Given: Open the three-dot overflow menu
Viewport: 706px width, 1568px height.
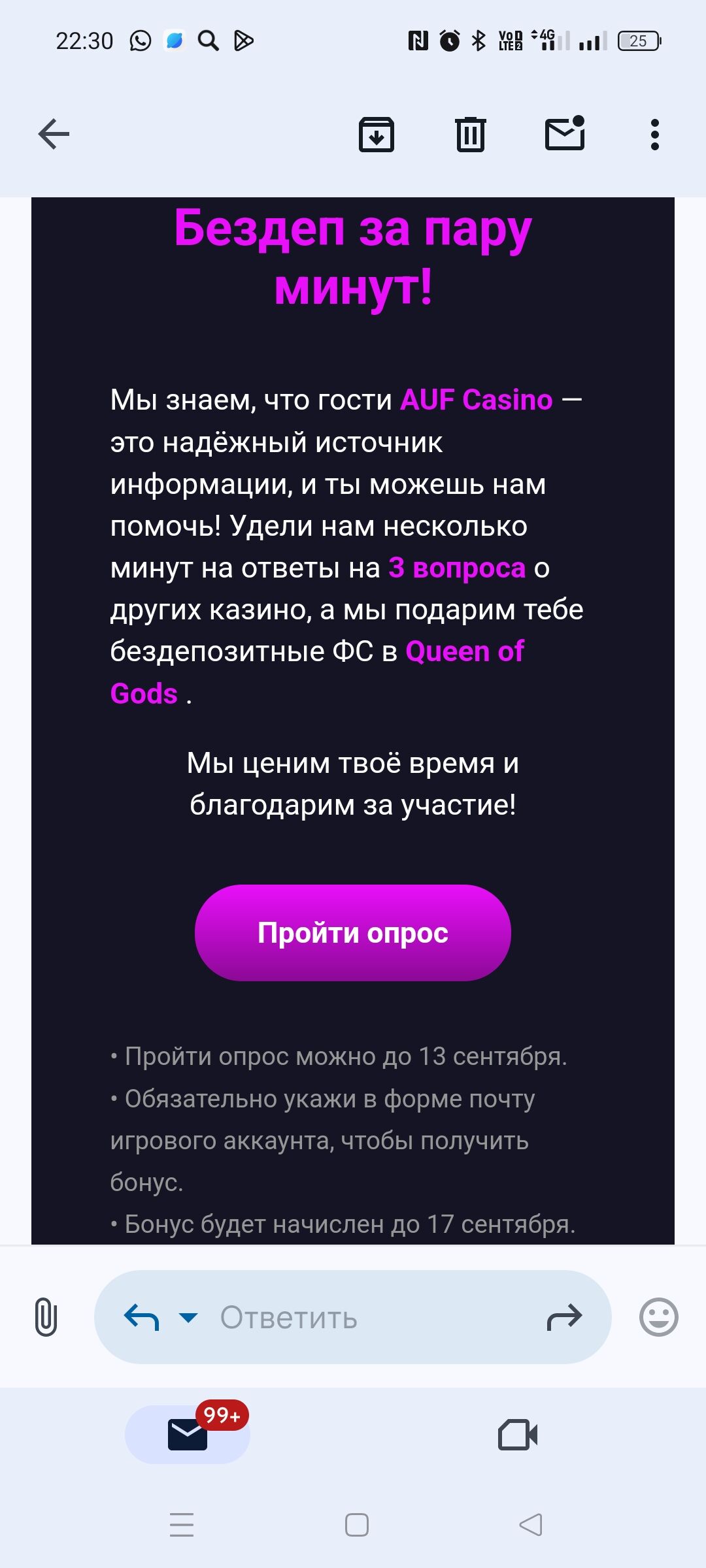Looking at the screenshot, I should (x=654, y=135).
